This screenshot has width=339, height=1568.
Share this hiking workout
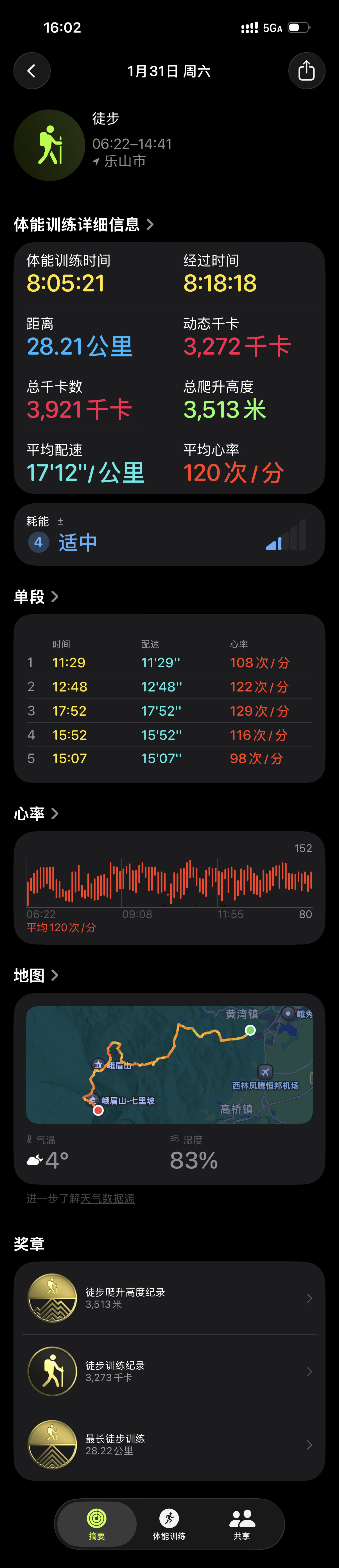pyautogui.click(x=306, y=71)
